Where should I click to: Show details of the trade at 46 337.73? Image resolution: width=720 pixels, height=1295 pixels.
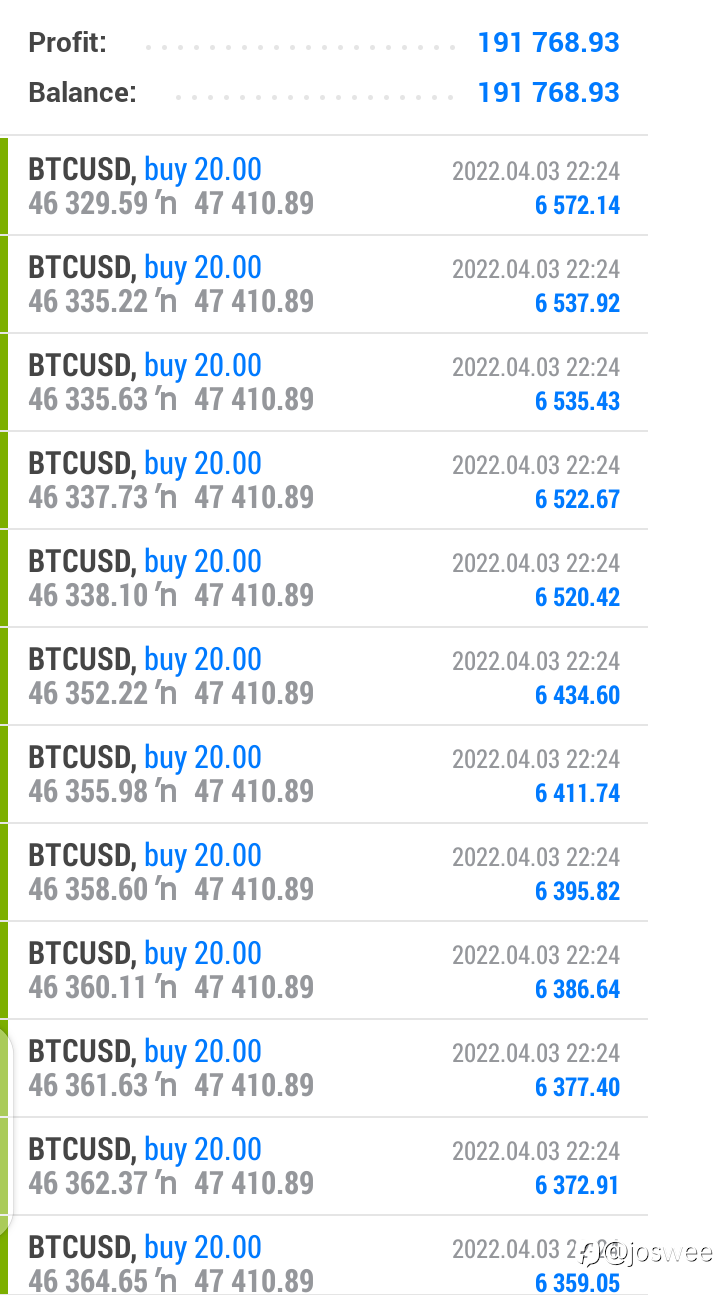click(324, 480)
